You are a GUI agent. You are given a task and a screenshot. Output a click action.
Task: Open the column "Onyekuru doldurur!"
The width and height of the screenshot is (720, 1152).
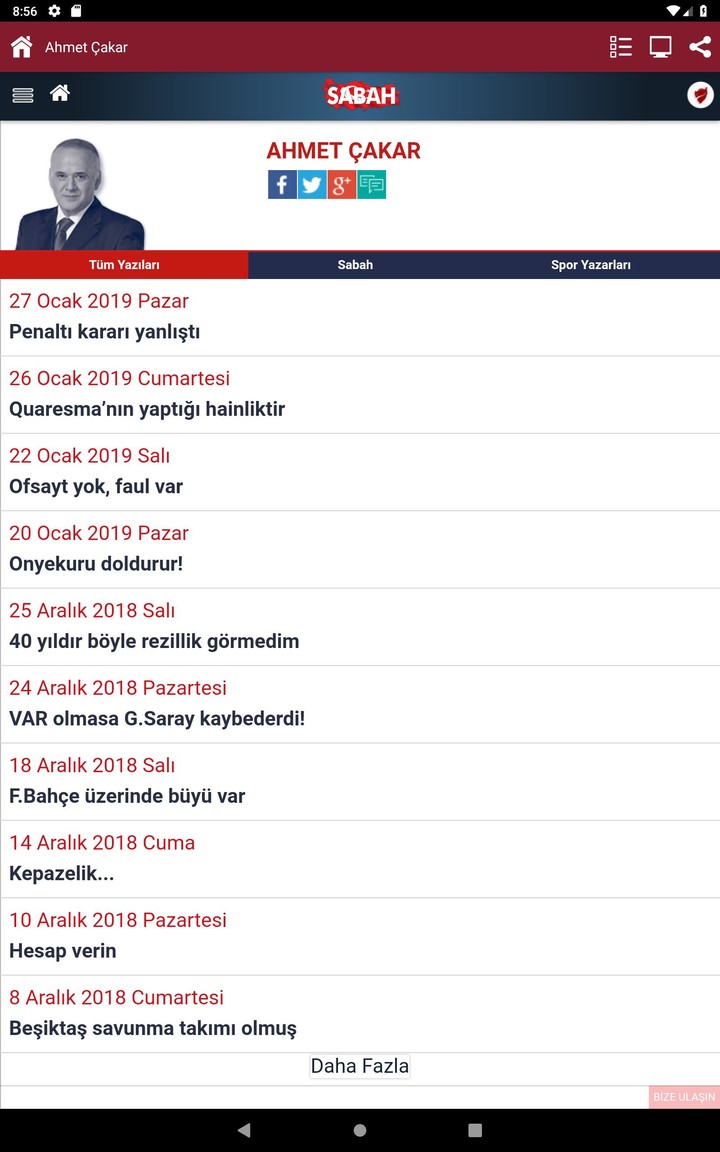pos(96,563)
